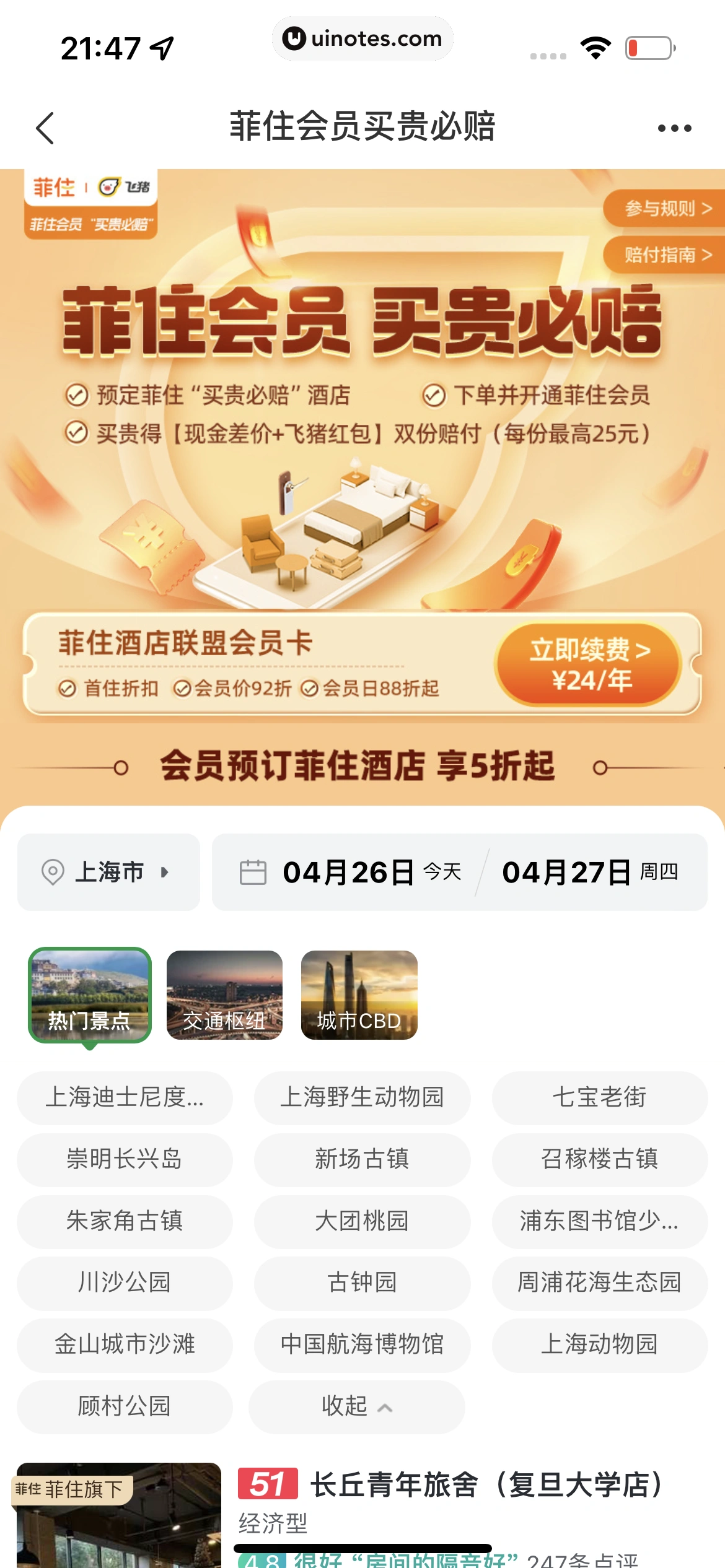
Task: Switch to 城市CBD category
Action: coord(359,995)
